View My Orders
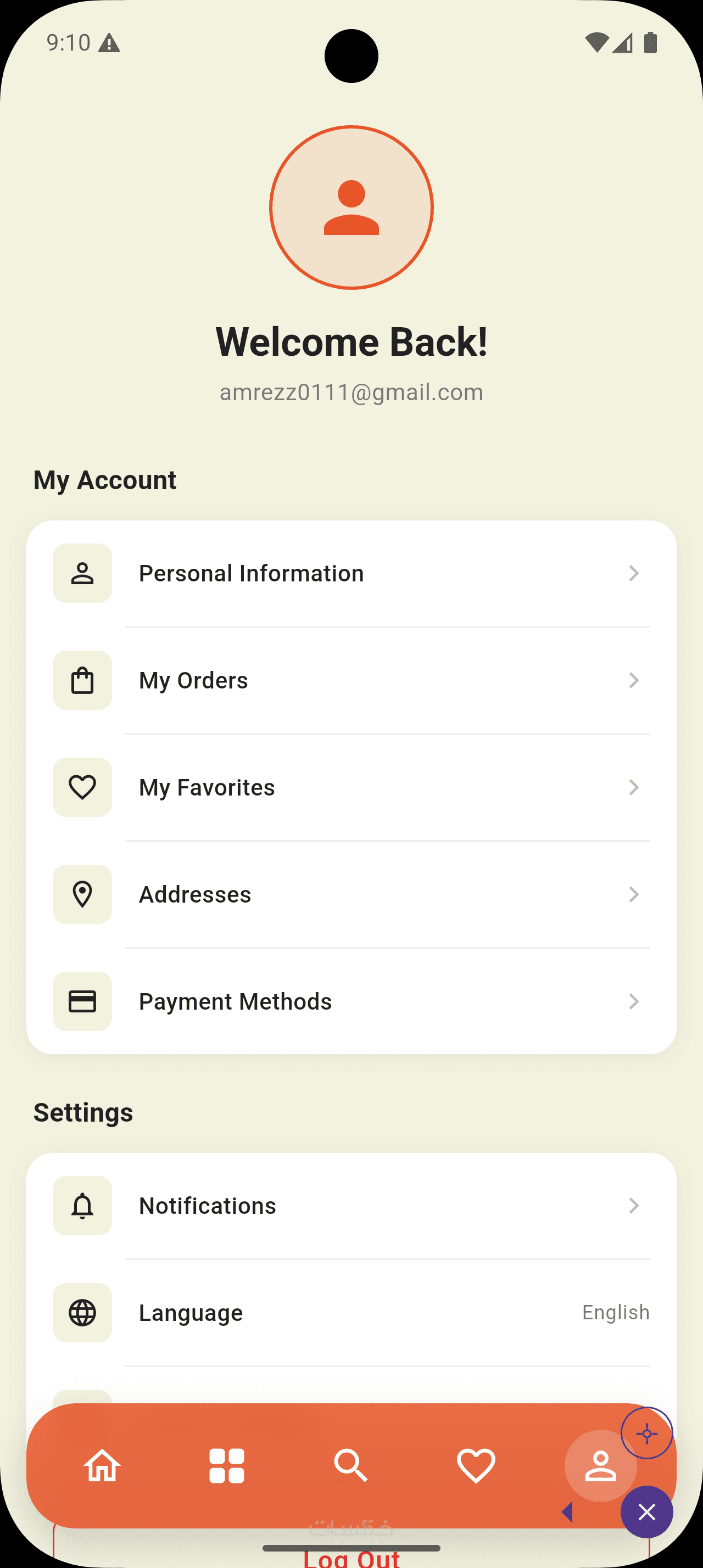The width and height of the screenshot is (703, 1568). pos(350,681)
